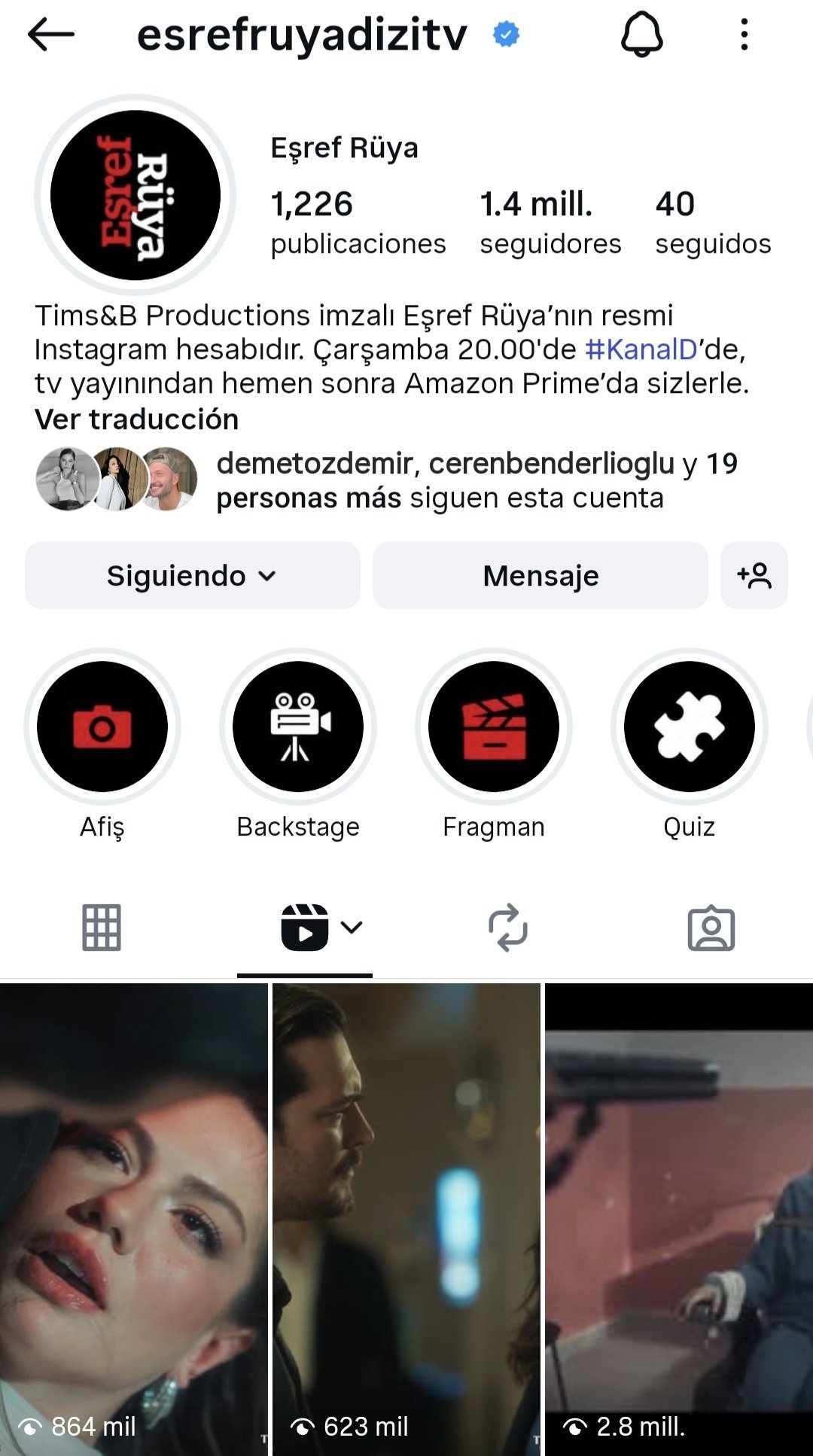This screenshot has width=813, height=1456.
Task: Open the #KanalD hashtag link
Action: 641,349
